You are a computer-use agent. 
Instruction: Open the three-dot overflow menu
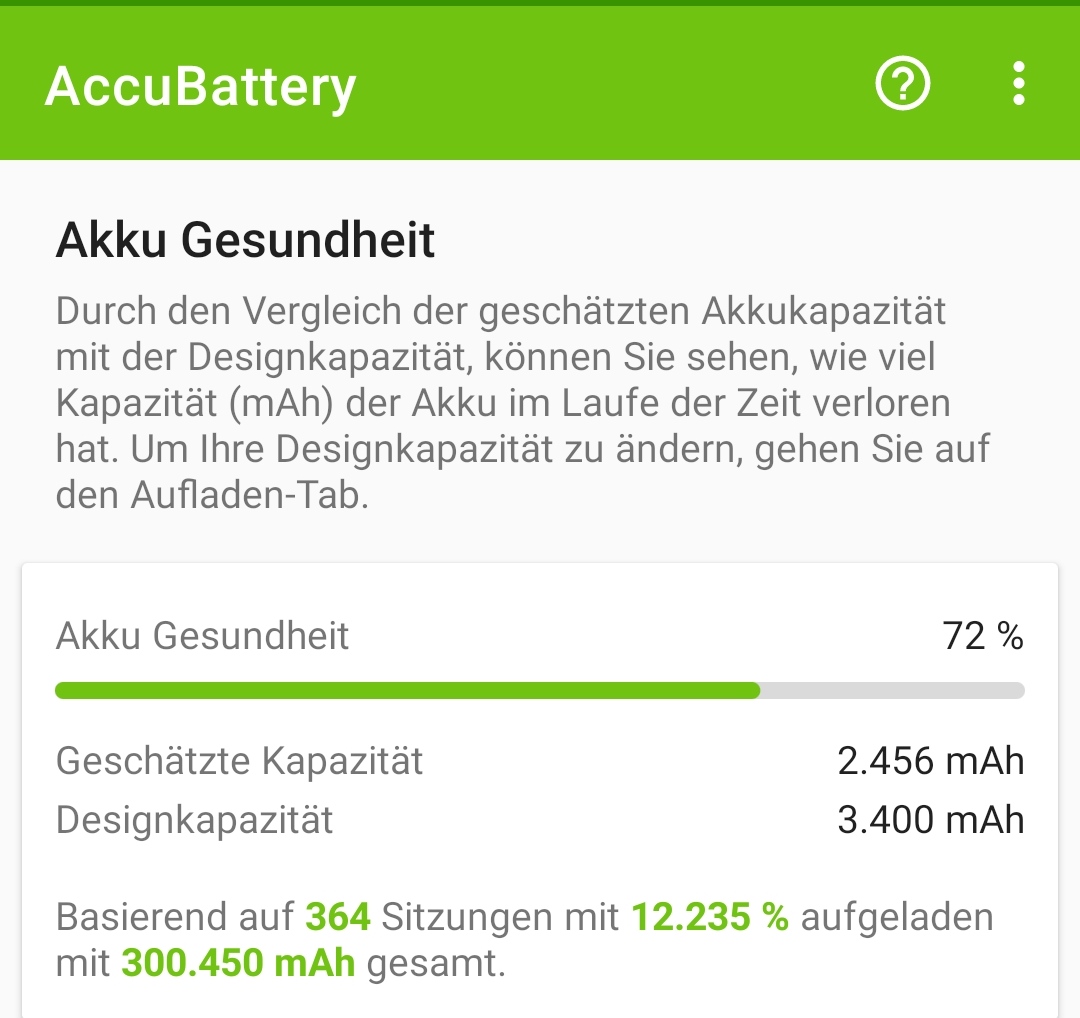(x=1018, y=84)
